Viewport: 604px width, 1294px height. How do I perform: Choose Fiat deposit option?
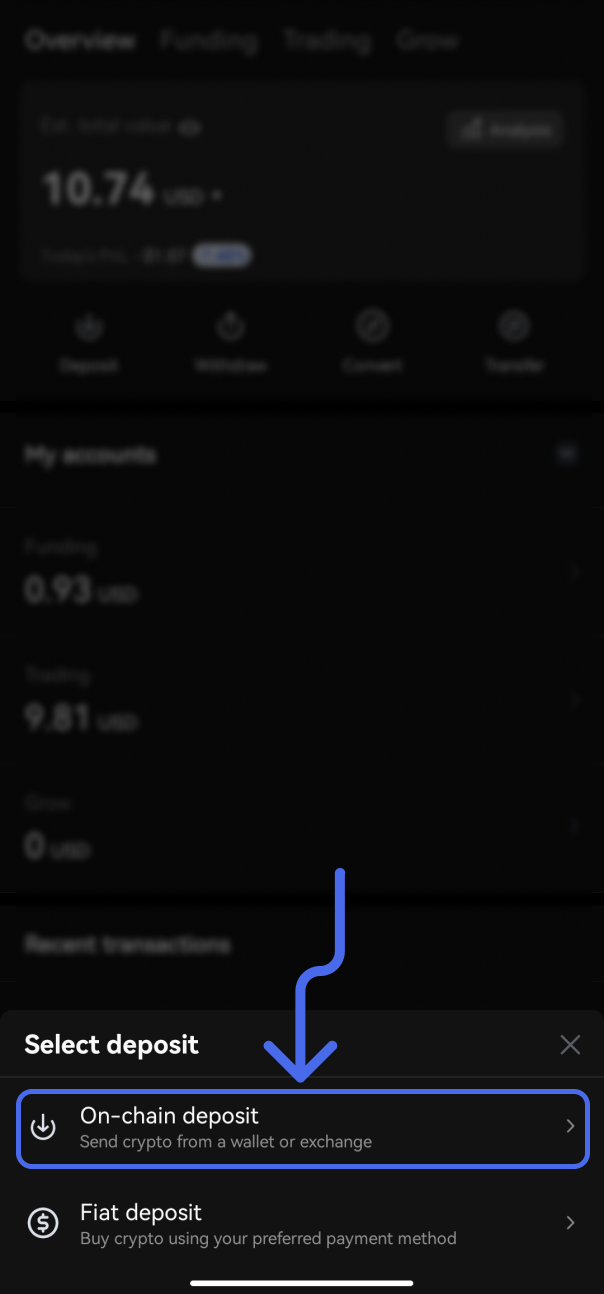pos(302,1223)
